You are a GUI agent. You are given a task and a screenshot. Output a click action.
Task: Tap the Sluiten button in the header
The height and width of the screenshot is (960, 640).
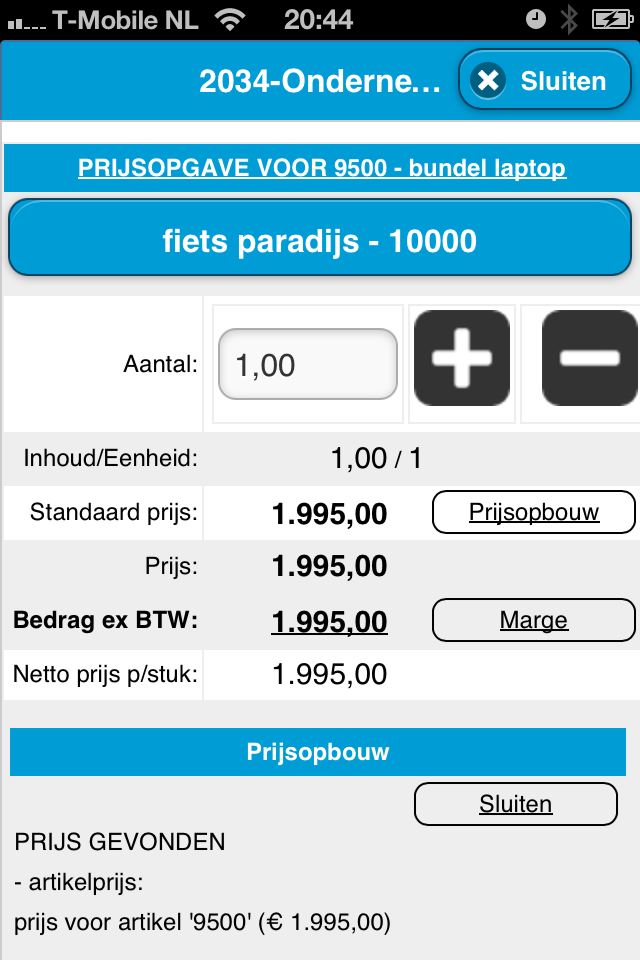point(544,80)
